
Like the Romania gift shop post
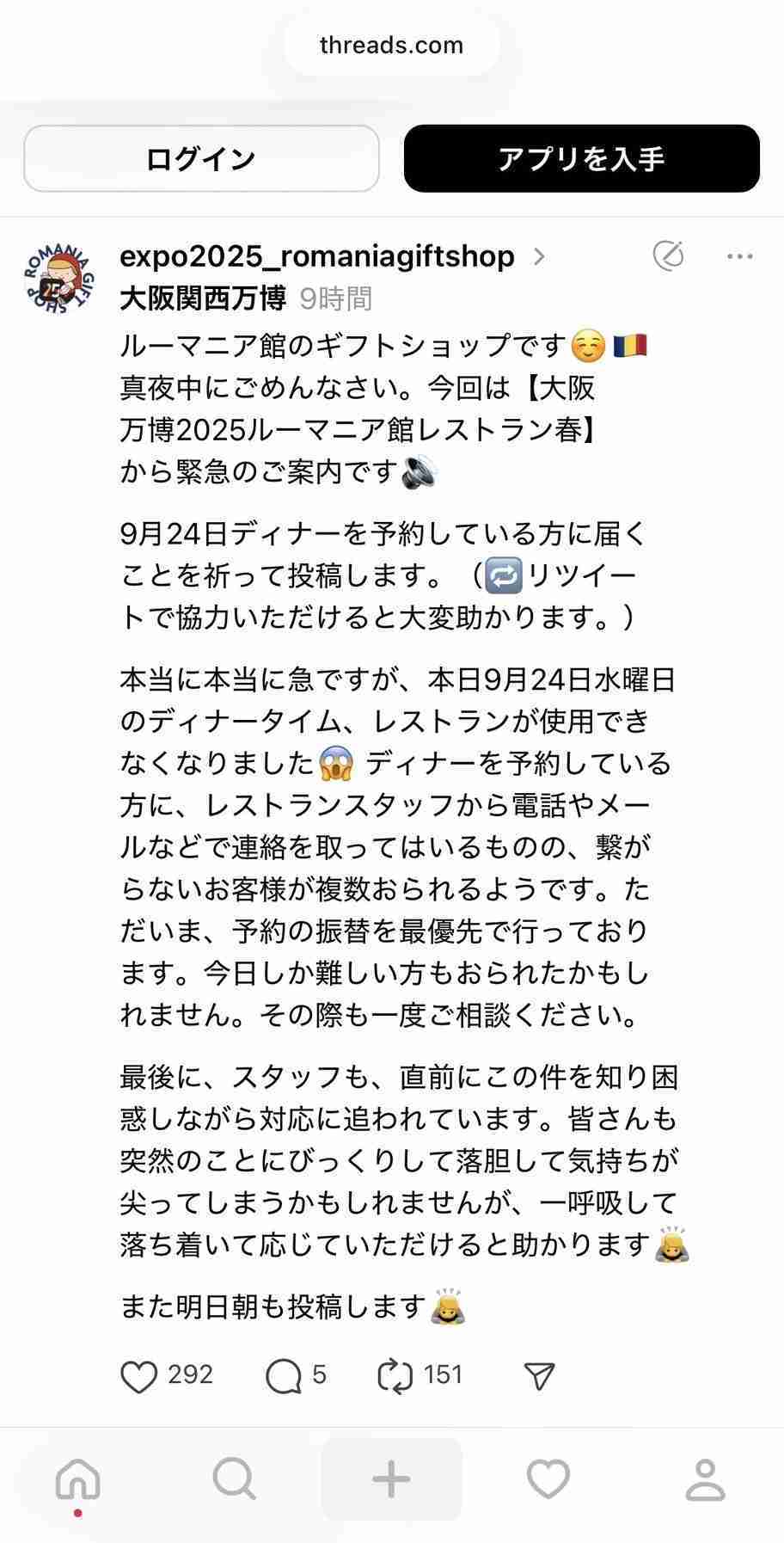(139, 1377)
